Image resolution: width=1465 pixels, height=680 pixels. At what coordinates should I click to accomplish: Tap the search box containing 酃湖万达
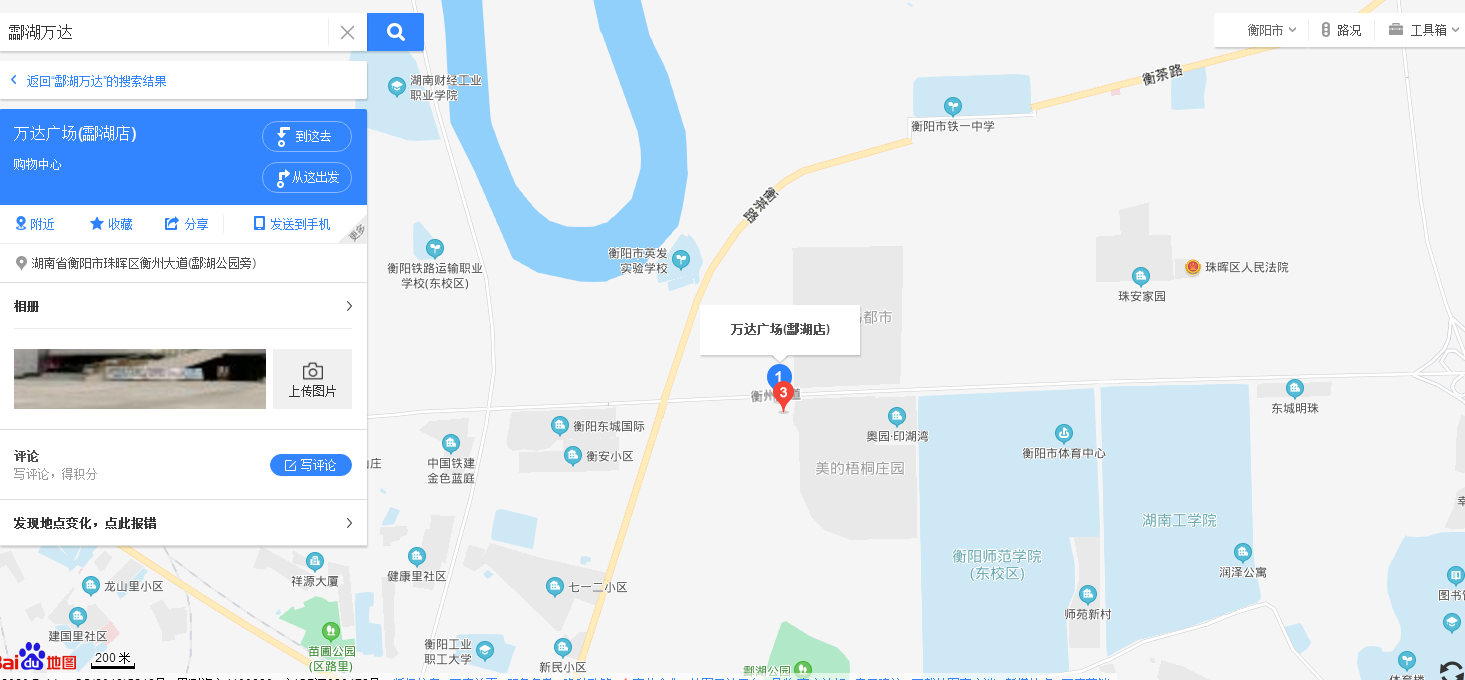point(165,32)
